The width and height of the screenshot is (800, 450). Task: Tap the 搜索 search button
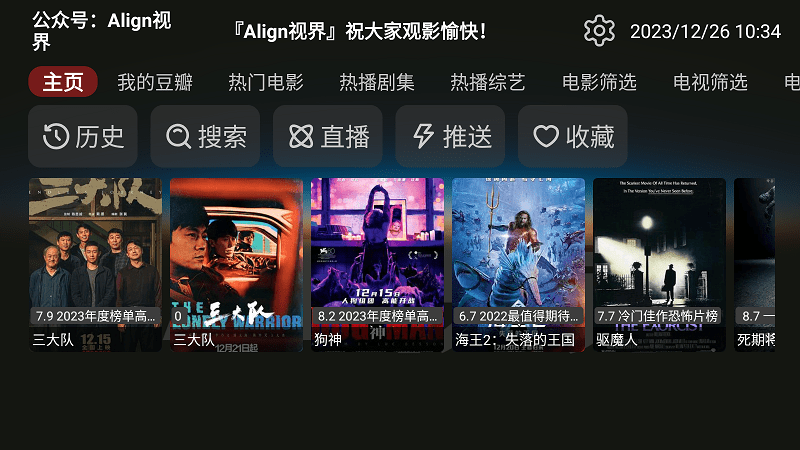click(x=206, y=136)
